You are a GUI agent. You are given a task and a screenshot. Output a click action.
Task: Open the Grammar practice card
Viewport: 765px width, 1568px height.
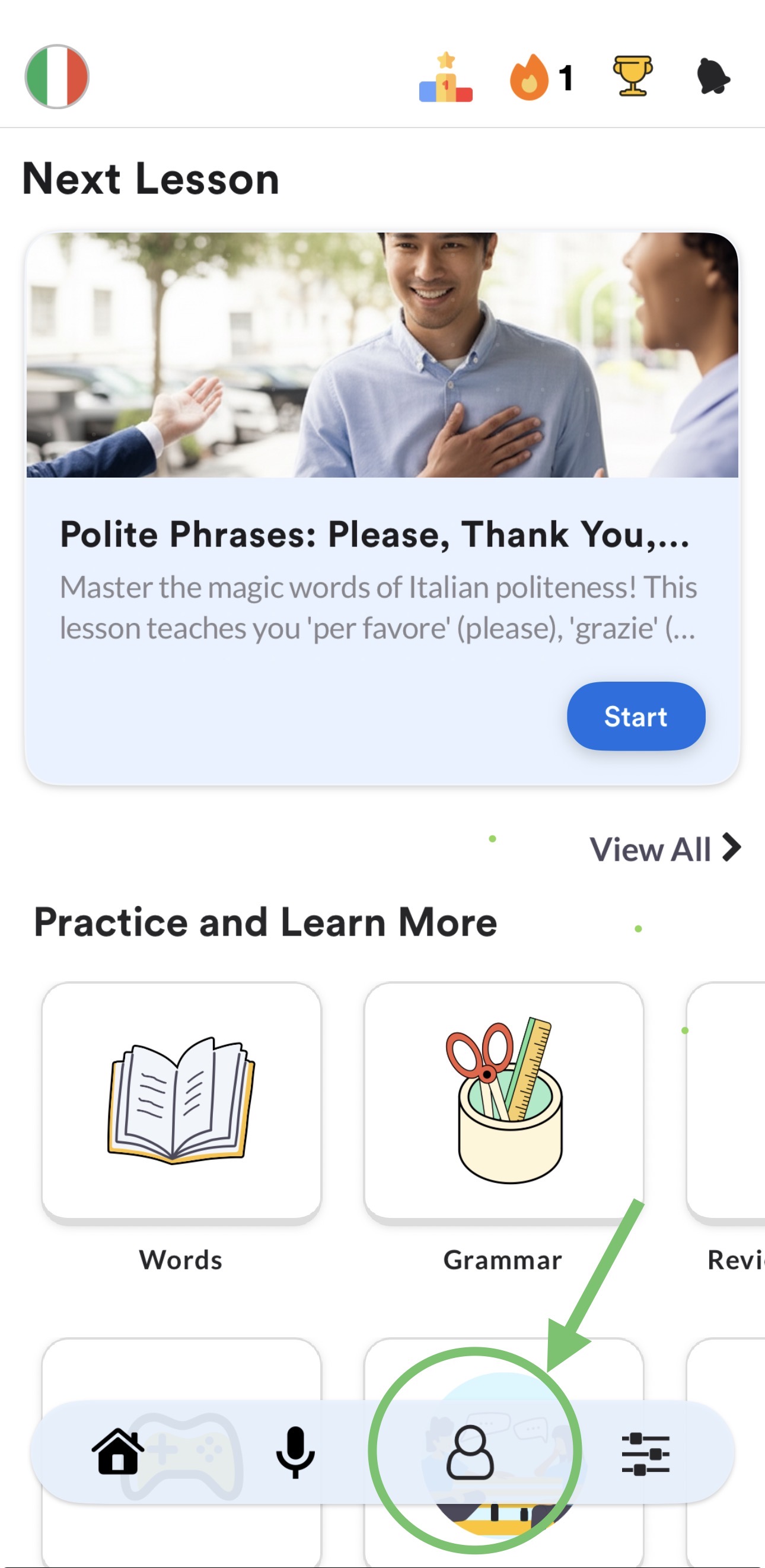tap(503, 1102)
